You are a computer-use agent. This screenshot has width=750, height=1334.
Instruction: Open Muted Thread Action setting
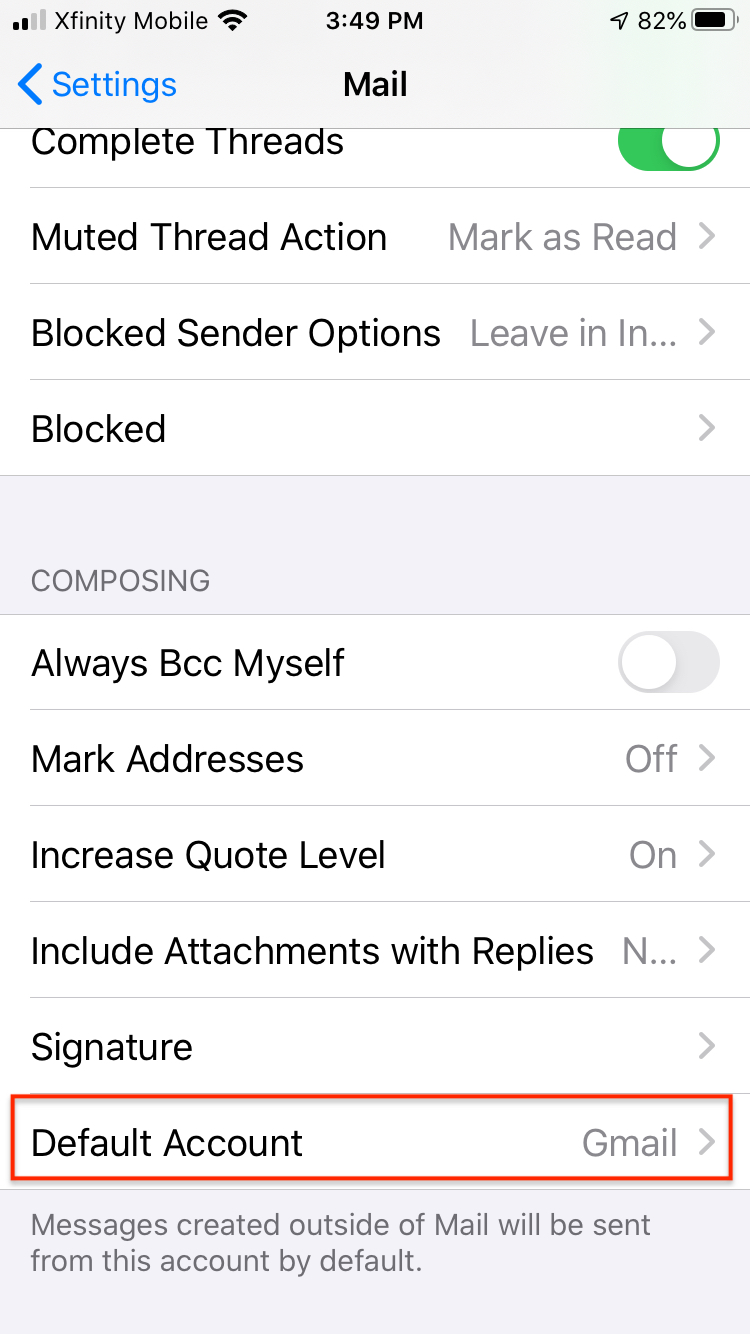pyautogui.click(x=375, y=237)
